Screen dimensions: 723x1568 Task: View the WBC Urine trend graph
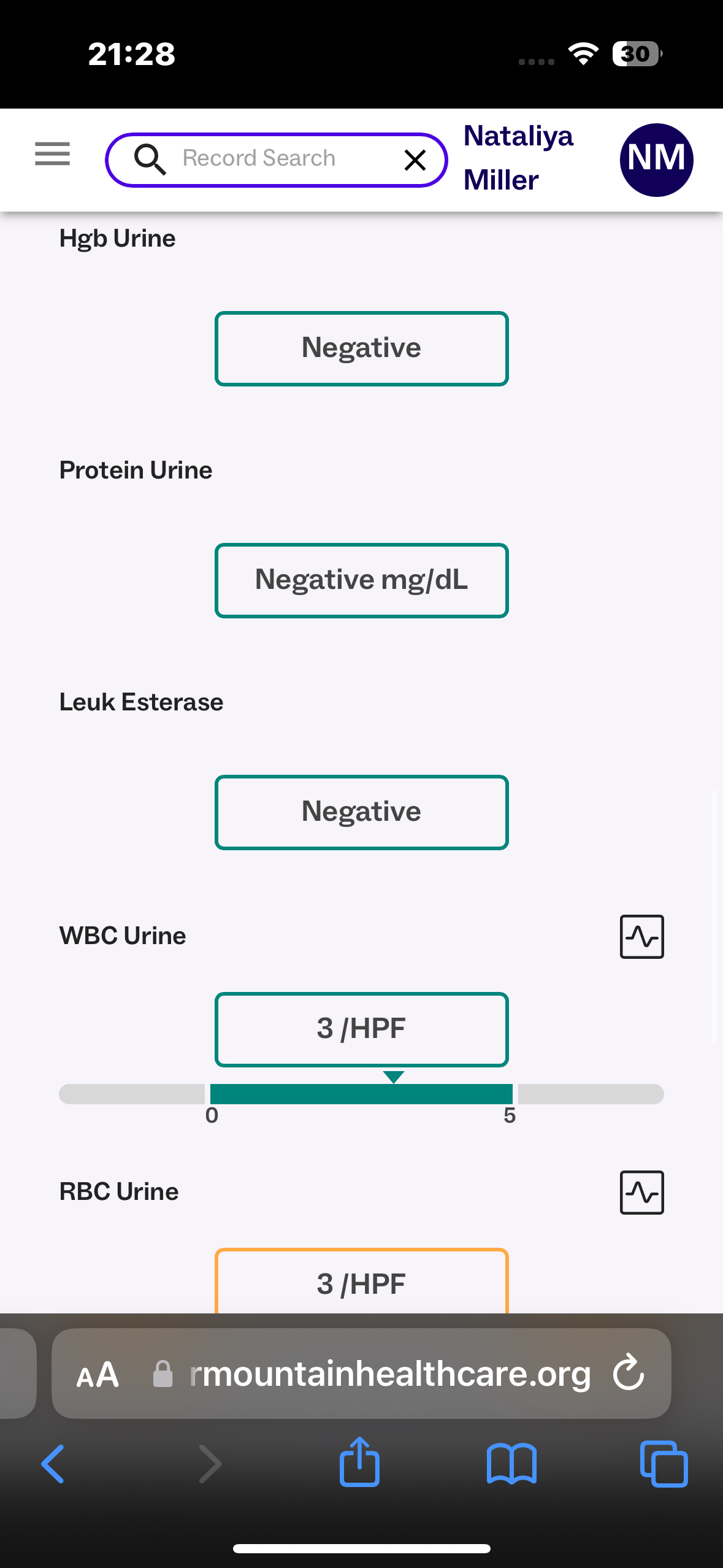641,937
